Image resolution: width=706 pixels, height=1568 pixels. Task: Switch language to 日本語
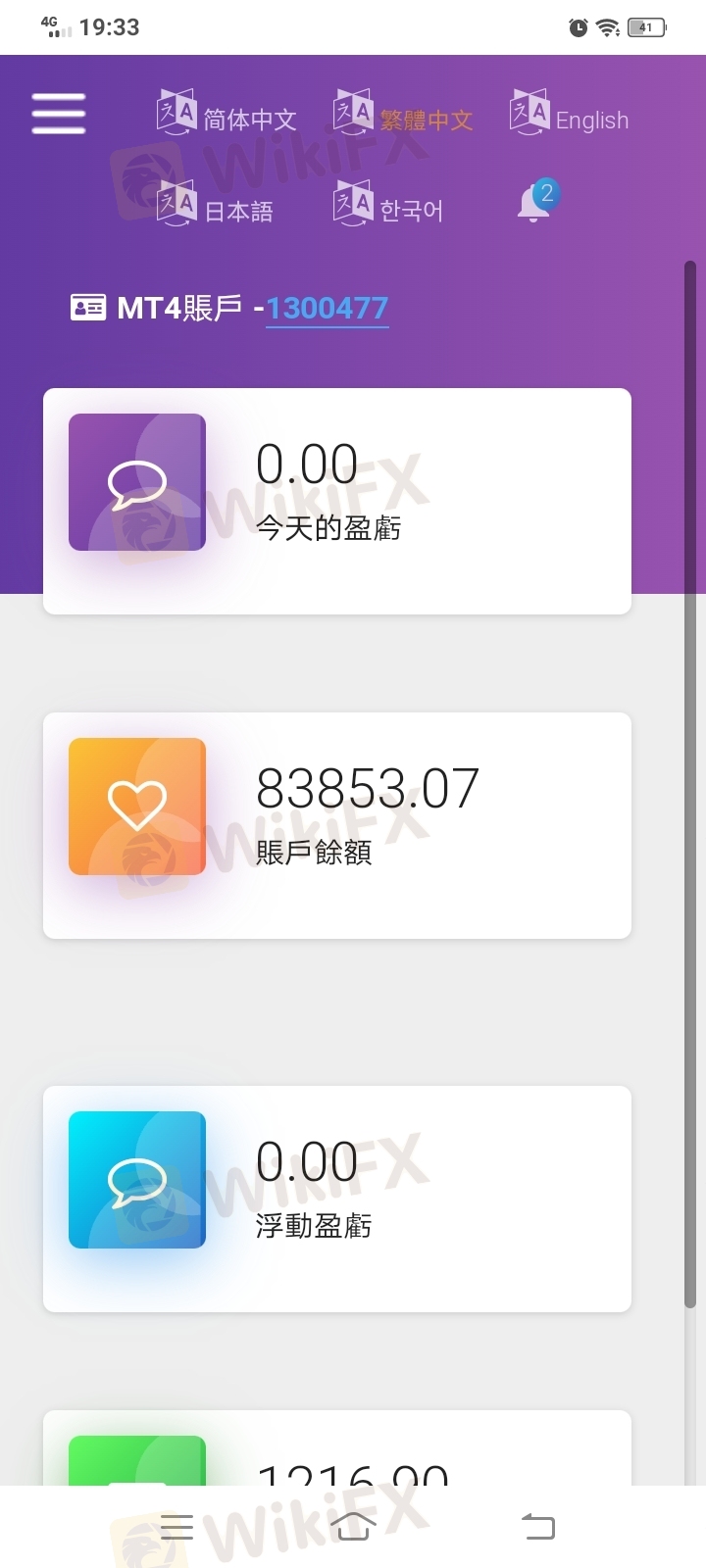point(215,204)
